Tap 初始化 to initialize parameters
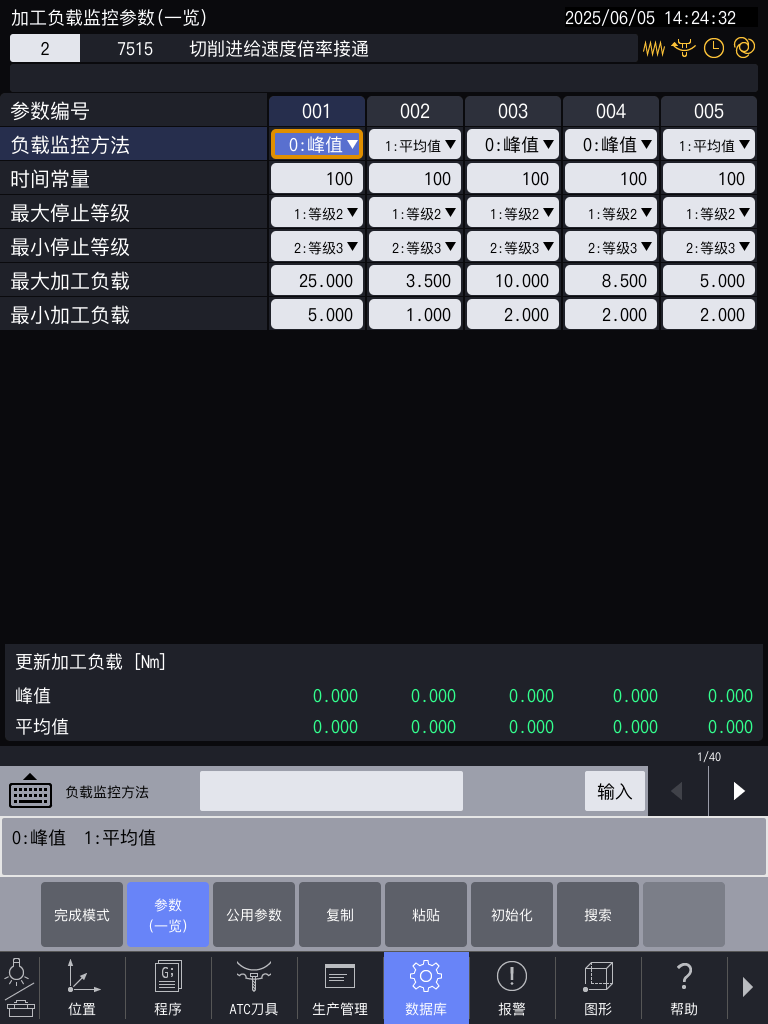 pos(512,914)
